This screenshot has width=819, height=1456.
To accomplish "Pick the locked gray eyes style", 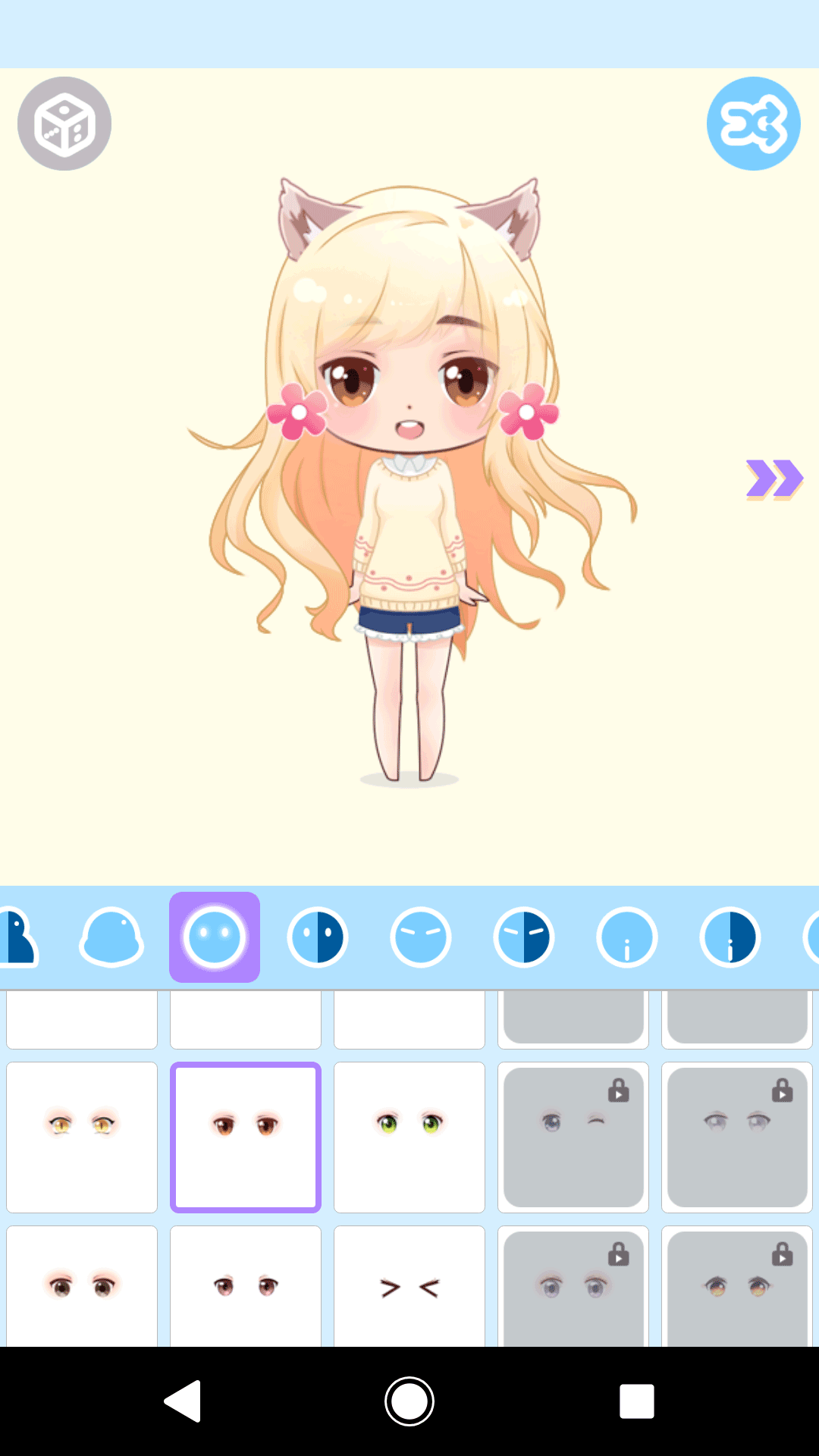I will coord(737,1137).
